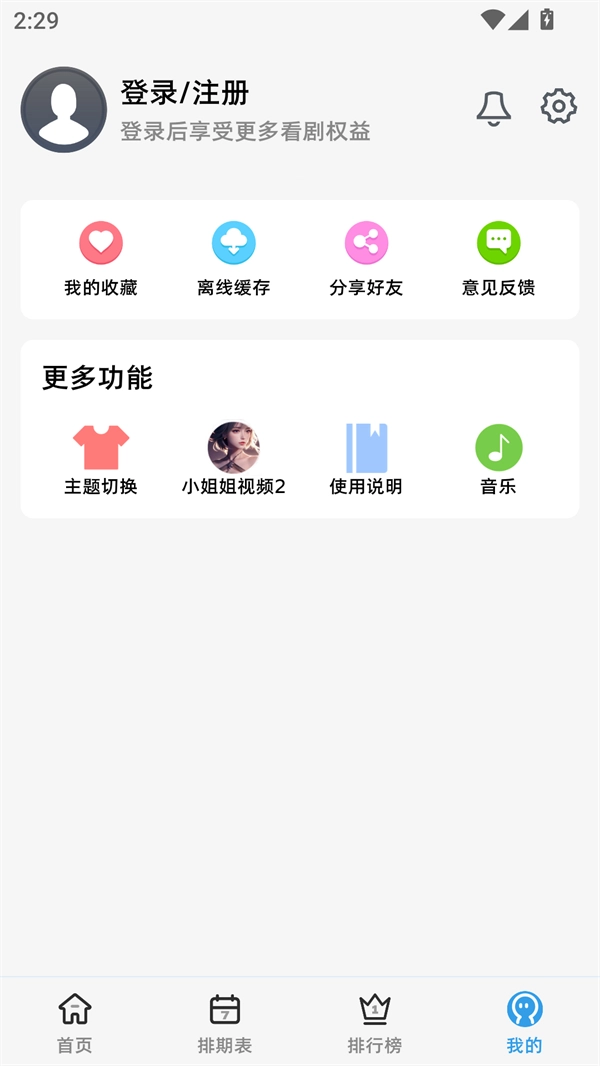Open the settings gear
The height and width of the screenshot is (1066, 600).
pyautogui.click(x=558, y=106)
